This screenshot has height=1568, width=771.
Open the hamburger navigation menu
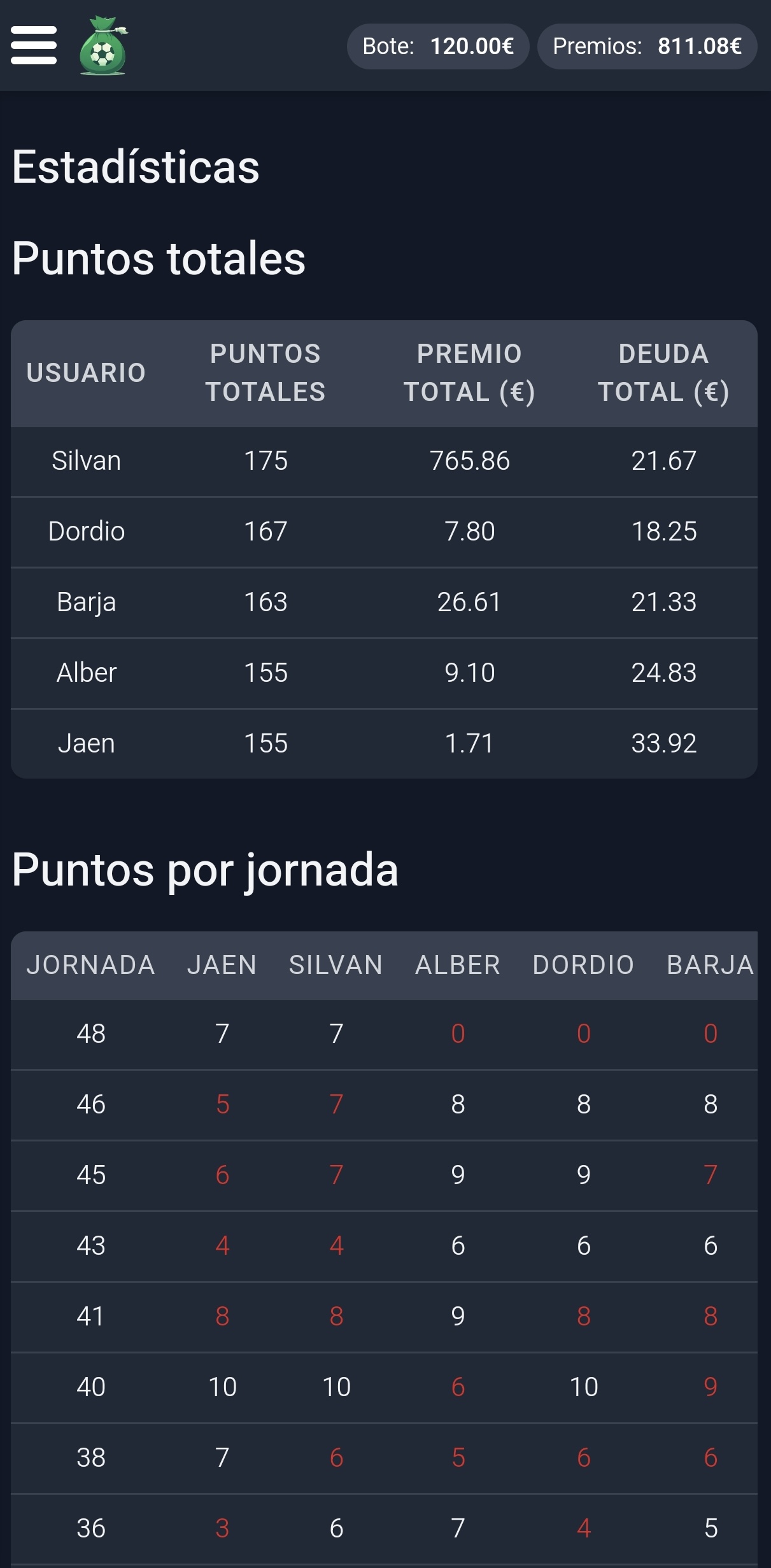[35, 46]
